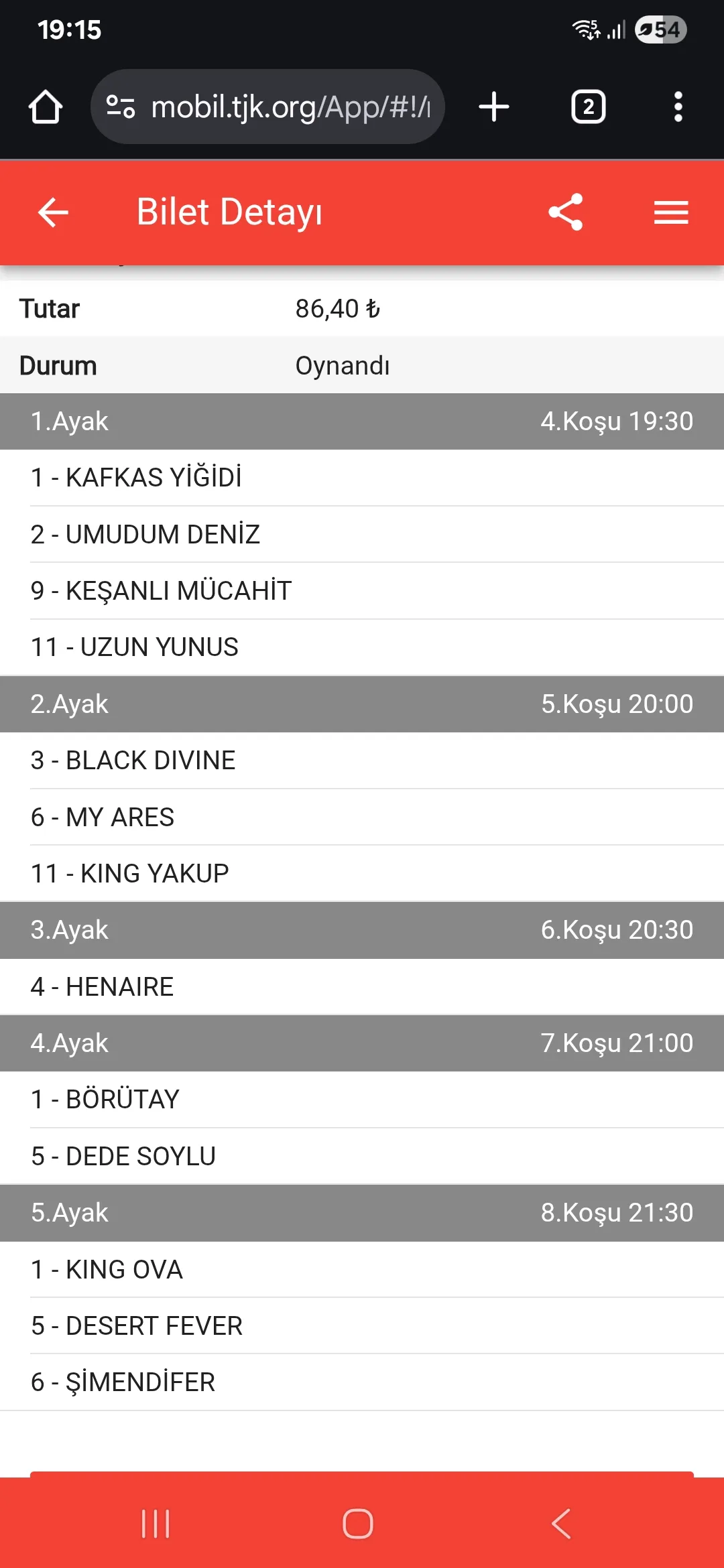Screen dimensions: 724x1568
Task: Open the system recent apps button
Action: coord(156,1524)
